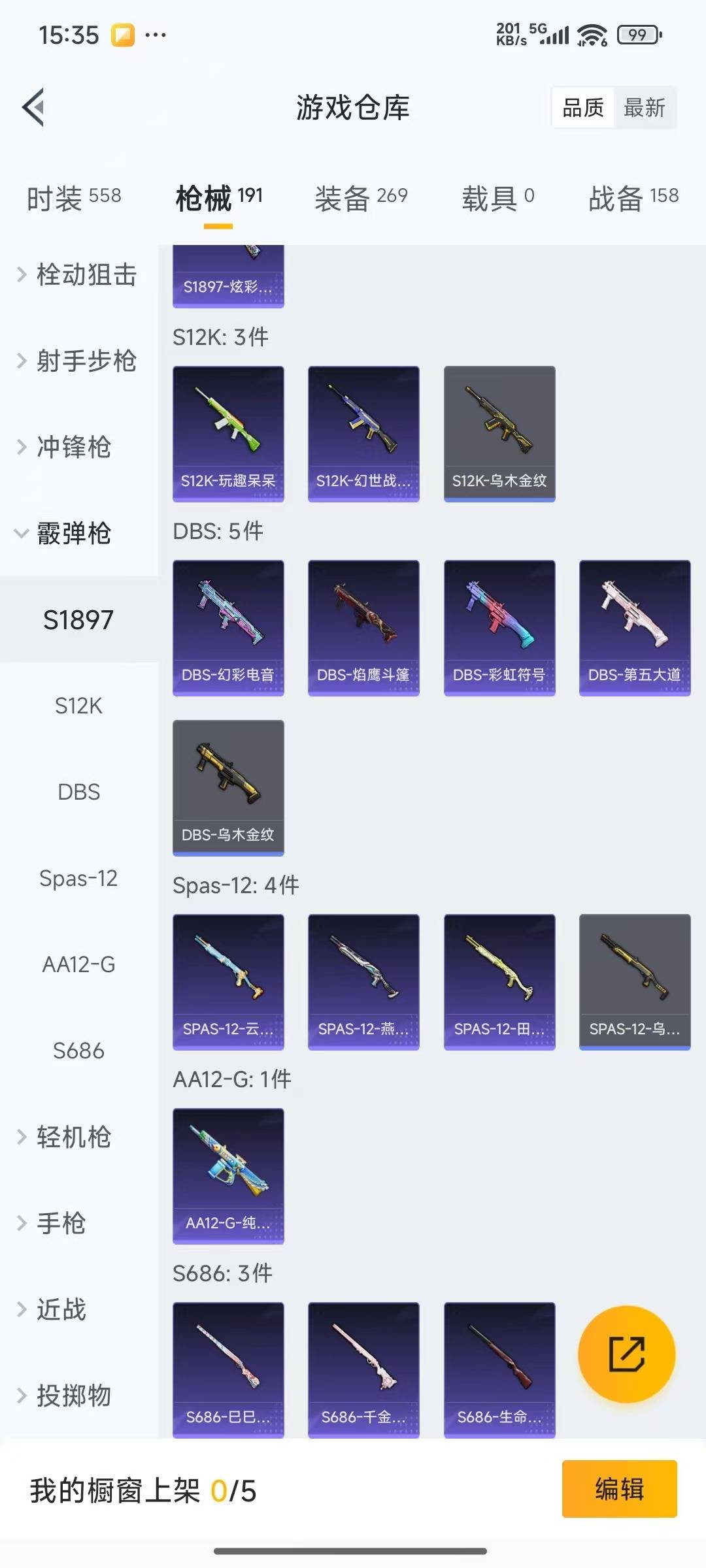
Task: Select S12K in the sidebar
Action: coord(78,706)
